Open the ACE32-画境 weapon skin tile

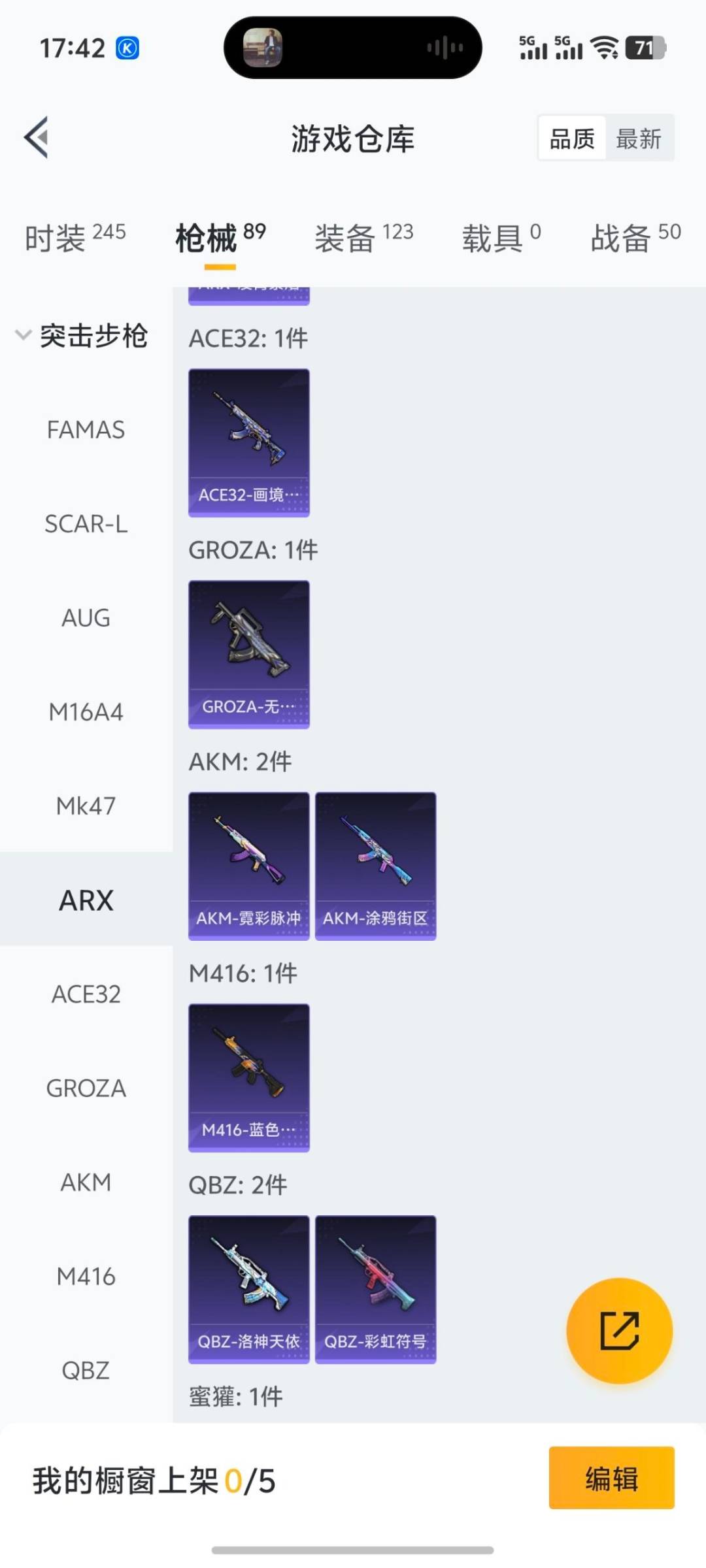coord(248,442)
